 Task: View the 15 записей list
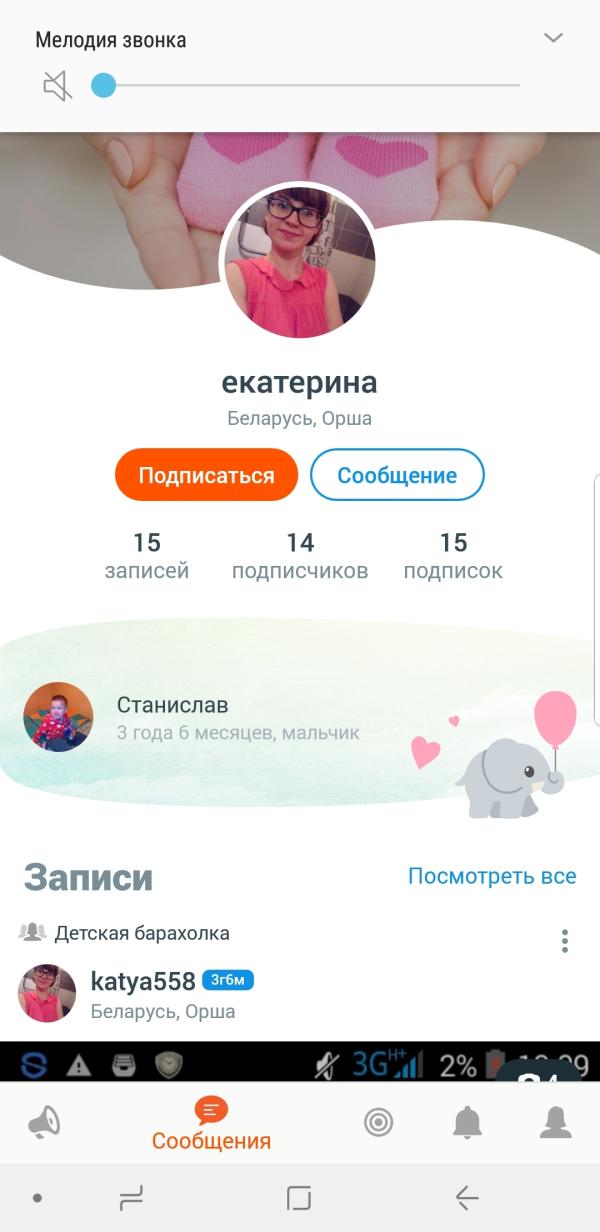(147, 556)
